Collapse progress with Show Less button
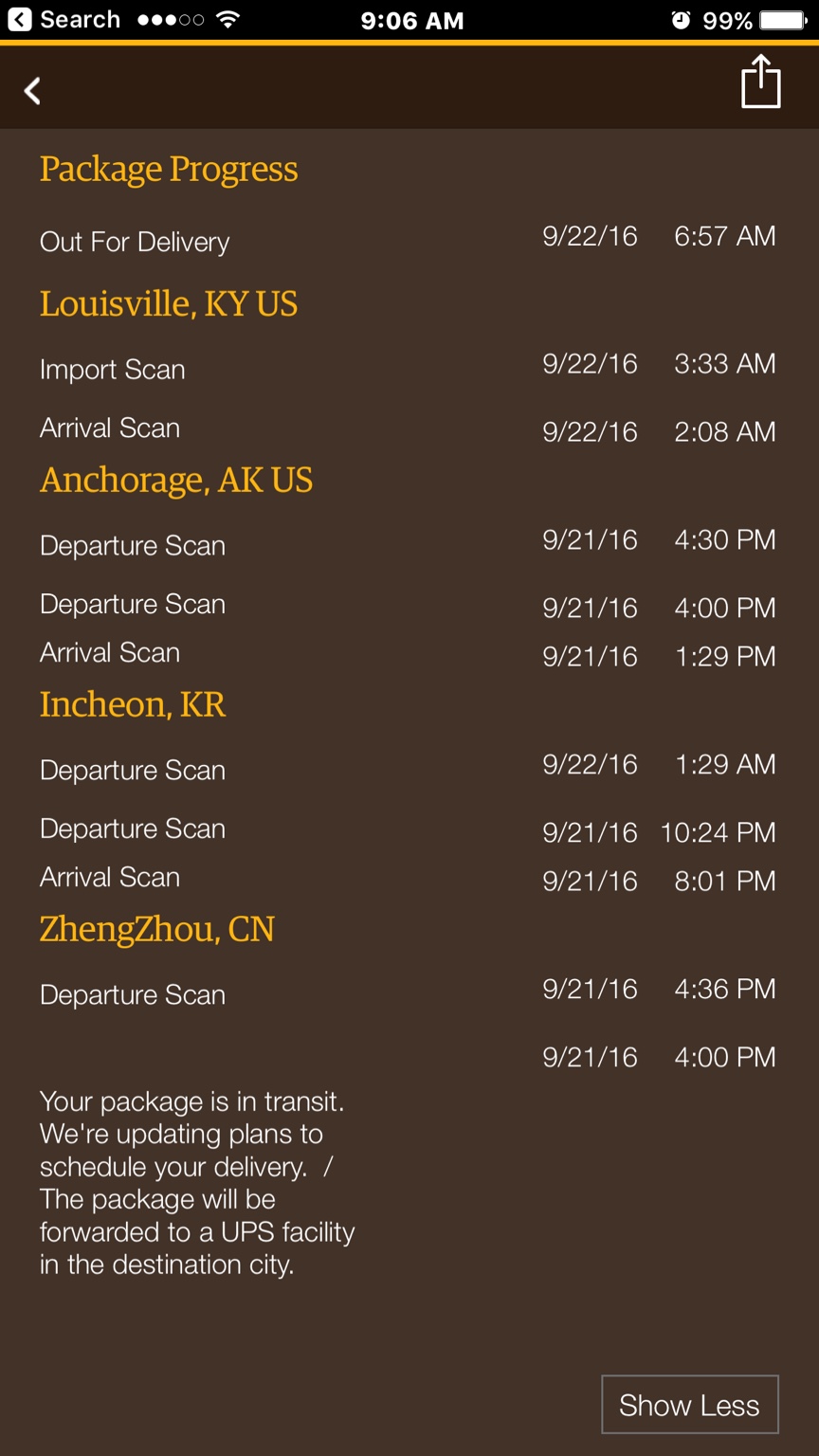Screen dimensions: 819x1456 (x=690, y=1404)
